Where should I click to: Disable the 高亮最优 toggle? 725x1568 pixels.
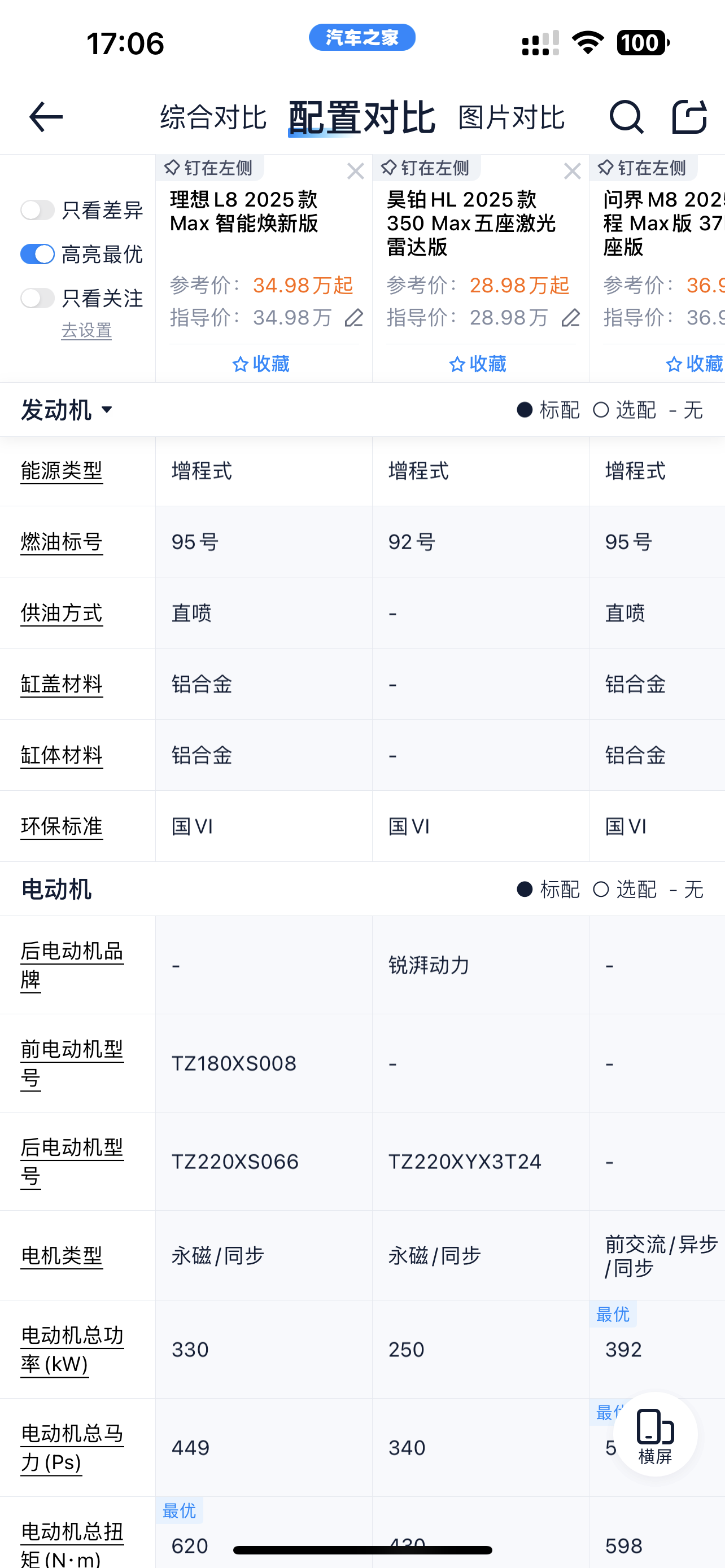point(37,254)
